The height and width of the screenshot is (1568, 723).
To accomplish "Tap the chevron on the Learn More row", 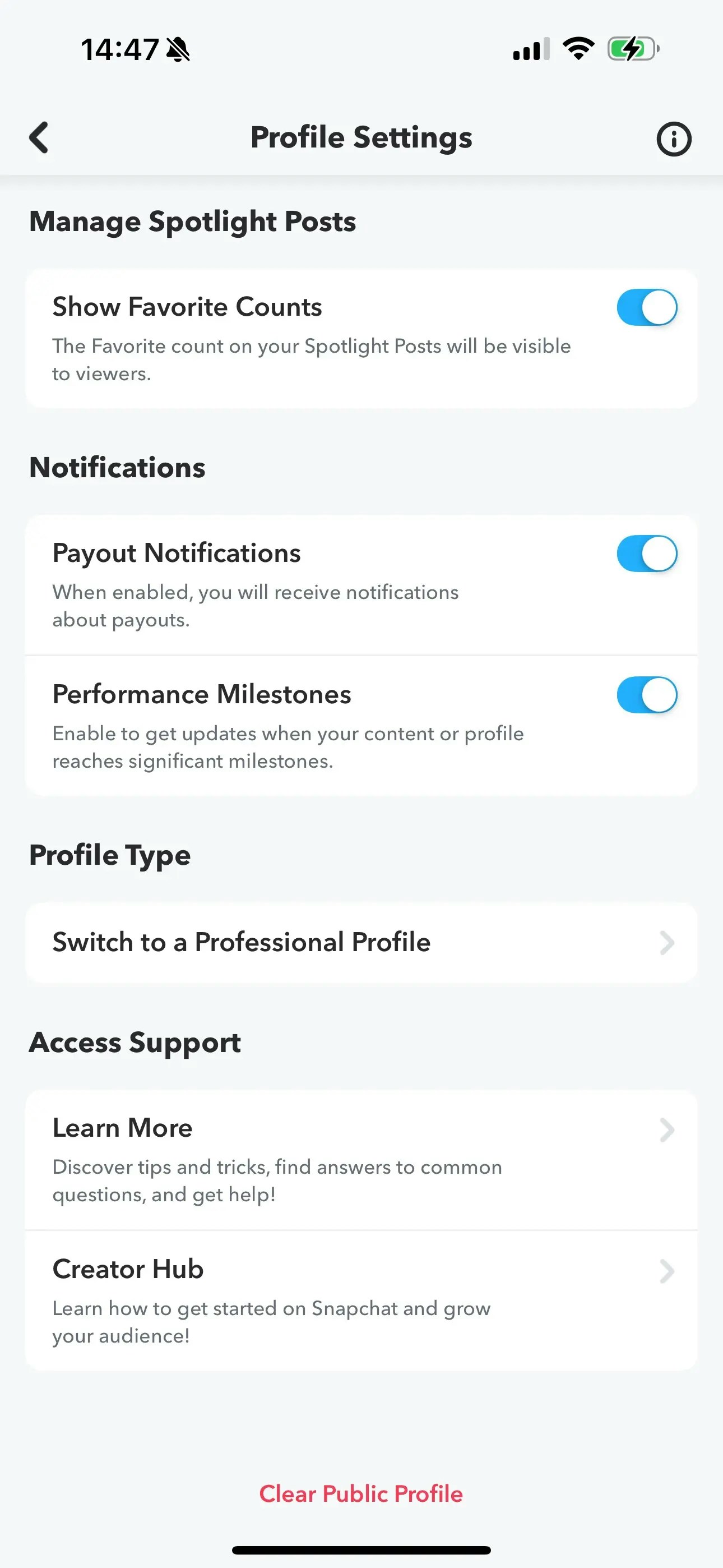I will (x=667, y=1130).
